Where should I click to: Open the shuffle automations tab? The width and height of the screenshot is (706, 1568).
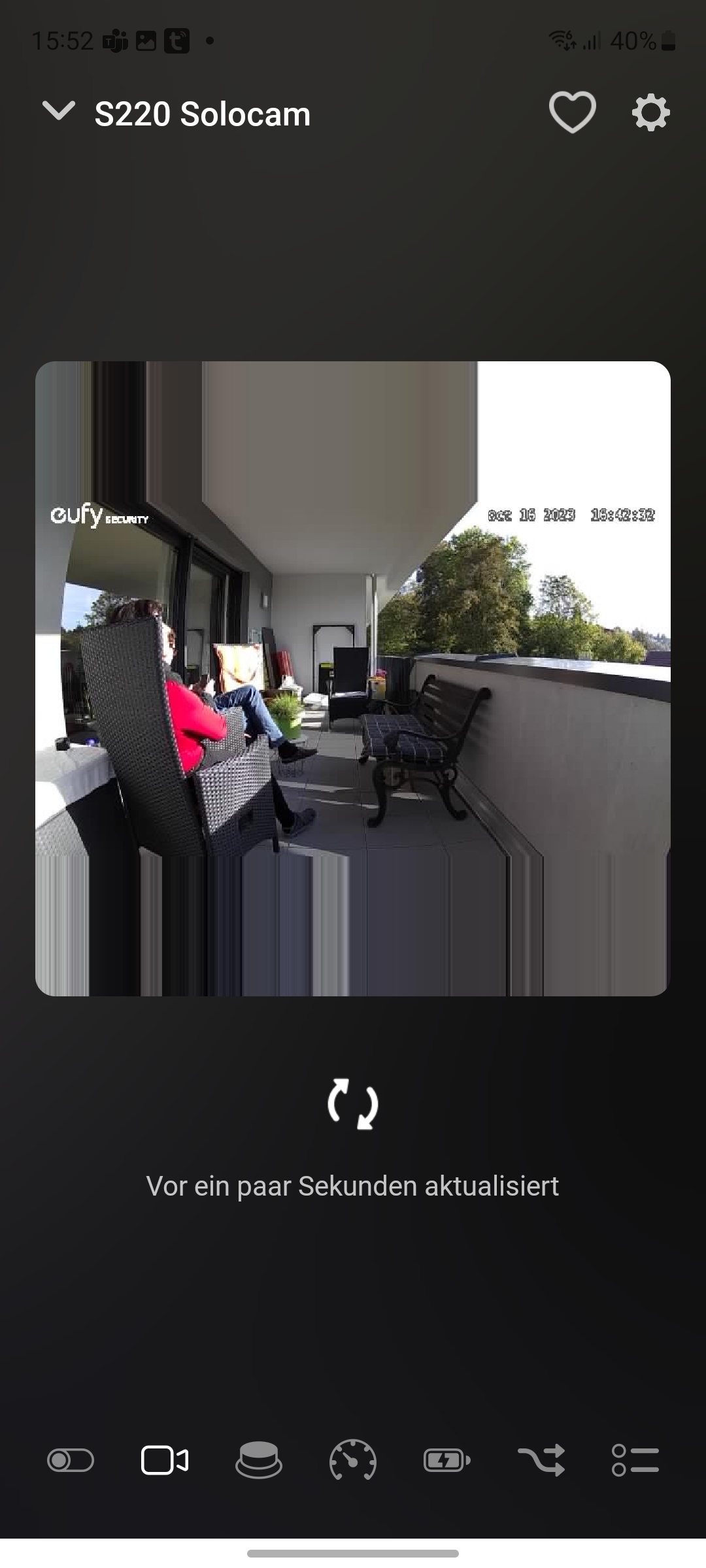(x=541, y=1460)
